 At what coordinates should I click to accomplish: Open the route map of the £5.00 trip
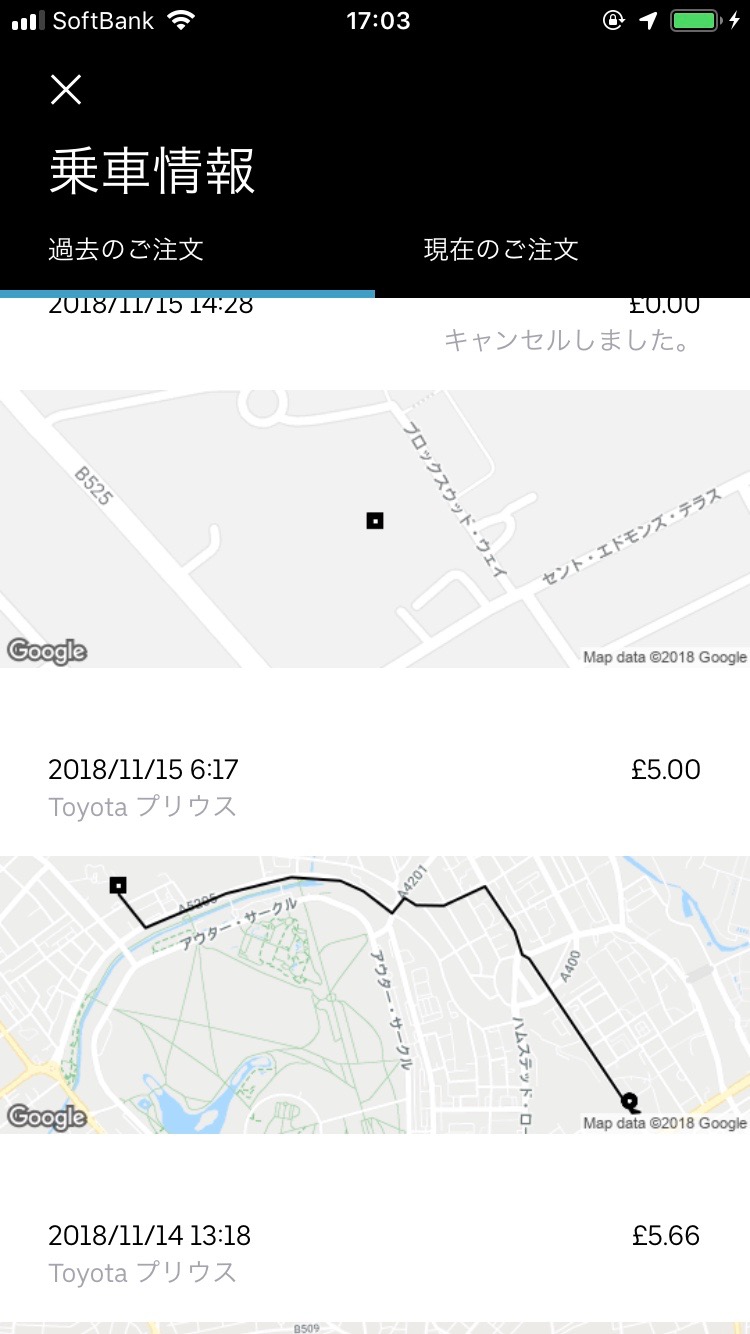[375, 995]
